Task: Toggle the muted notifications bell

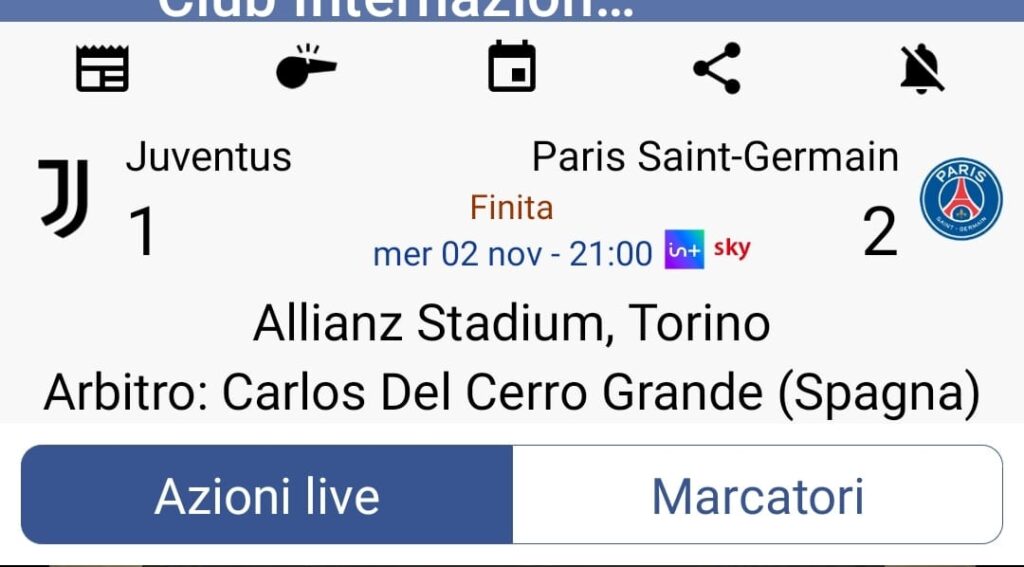Action: point(921,69)
